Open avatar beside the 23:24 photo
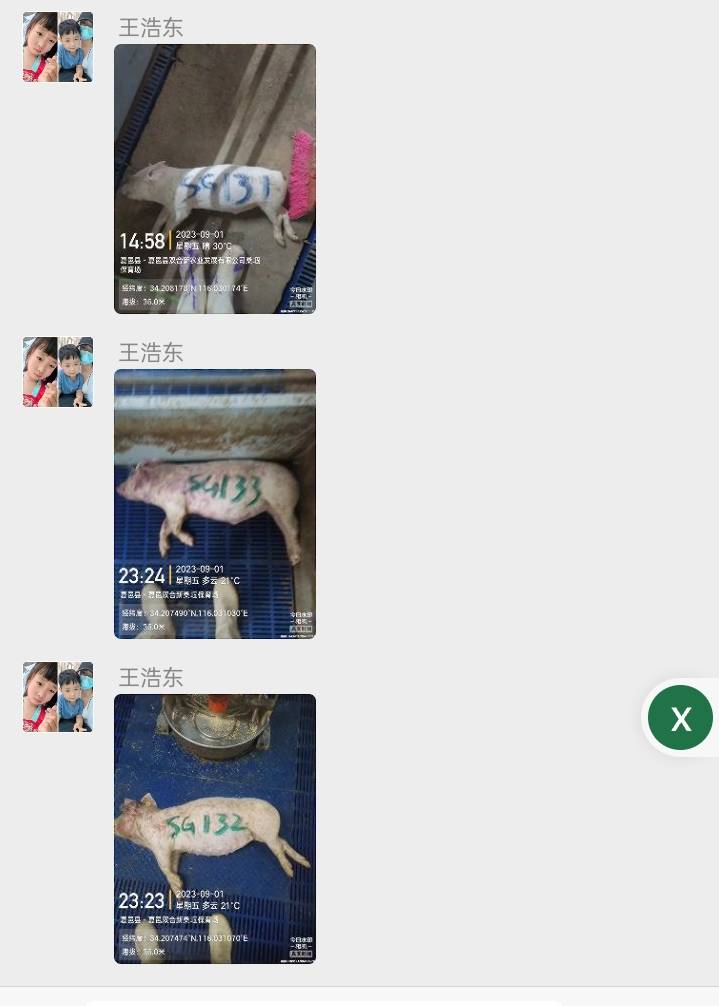The image size is (719, 1006). 58,372
